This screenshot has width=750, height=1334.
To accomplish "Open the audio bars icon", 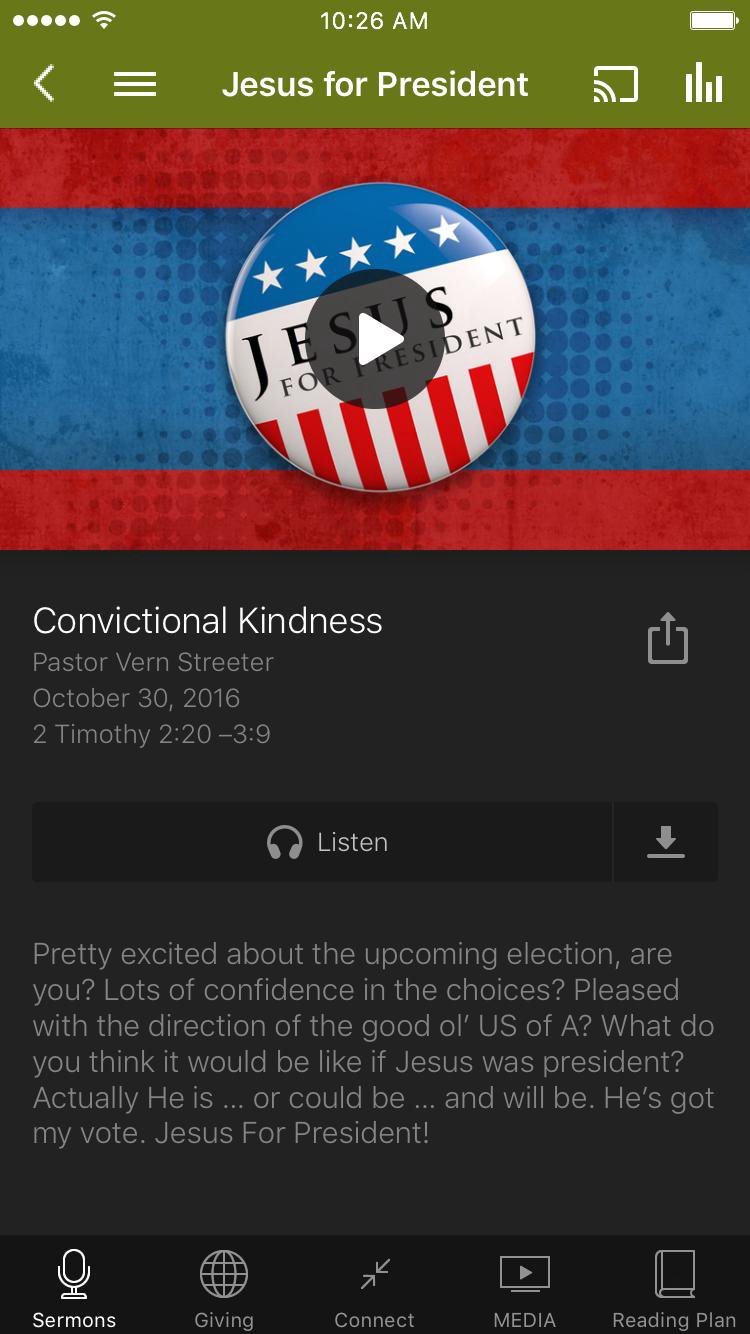I will click(703, 84).
